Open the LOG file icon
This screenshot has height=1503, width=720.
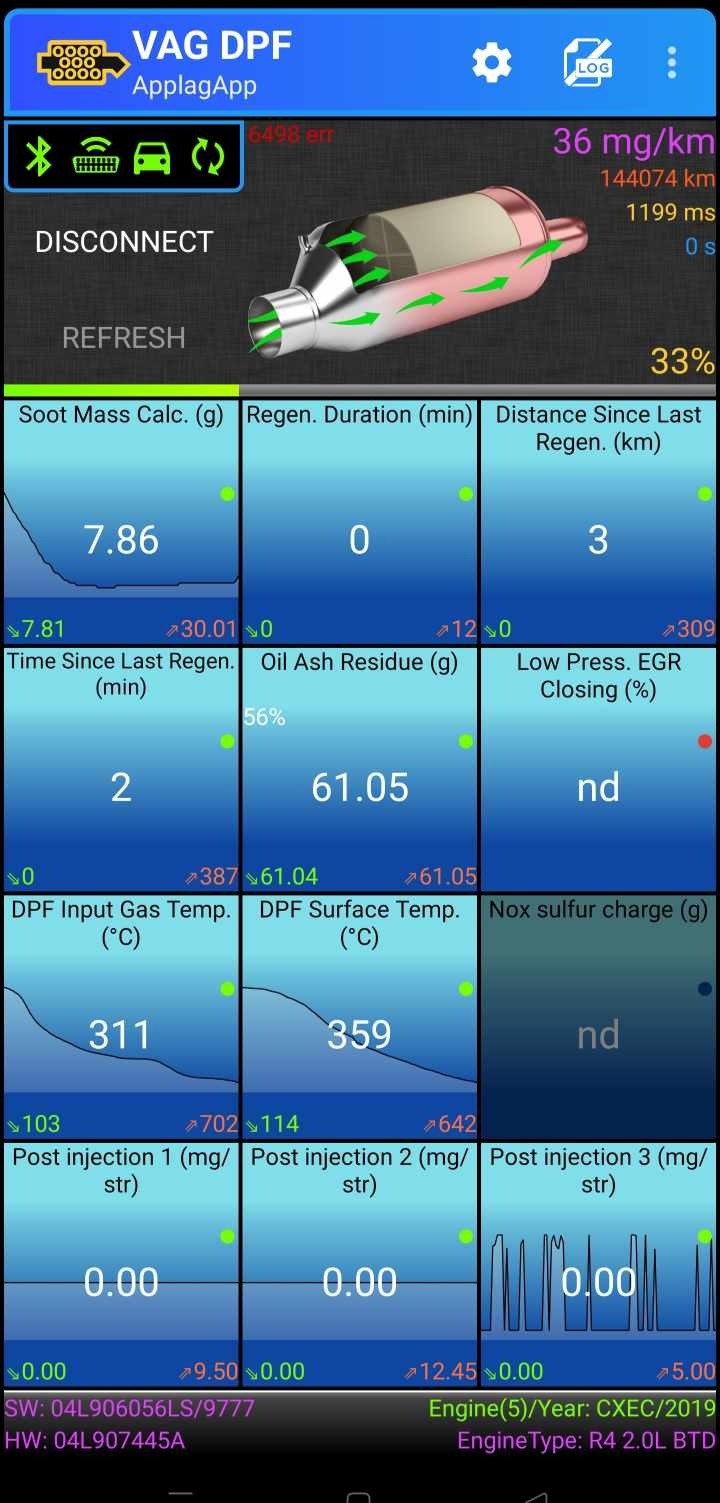click(x=587, y=63)
